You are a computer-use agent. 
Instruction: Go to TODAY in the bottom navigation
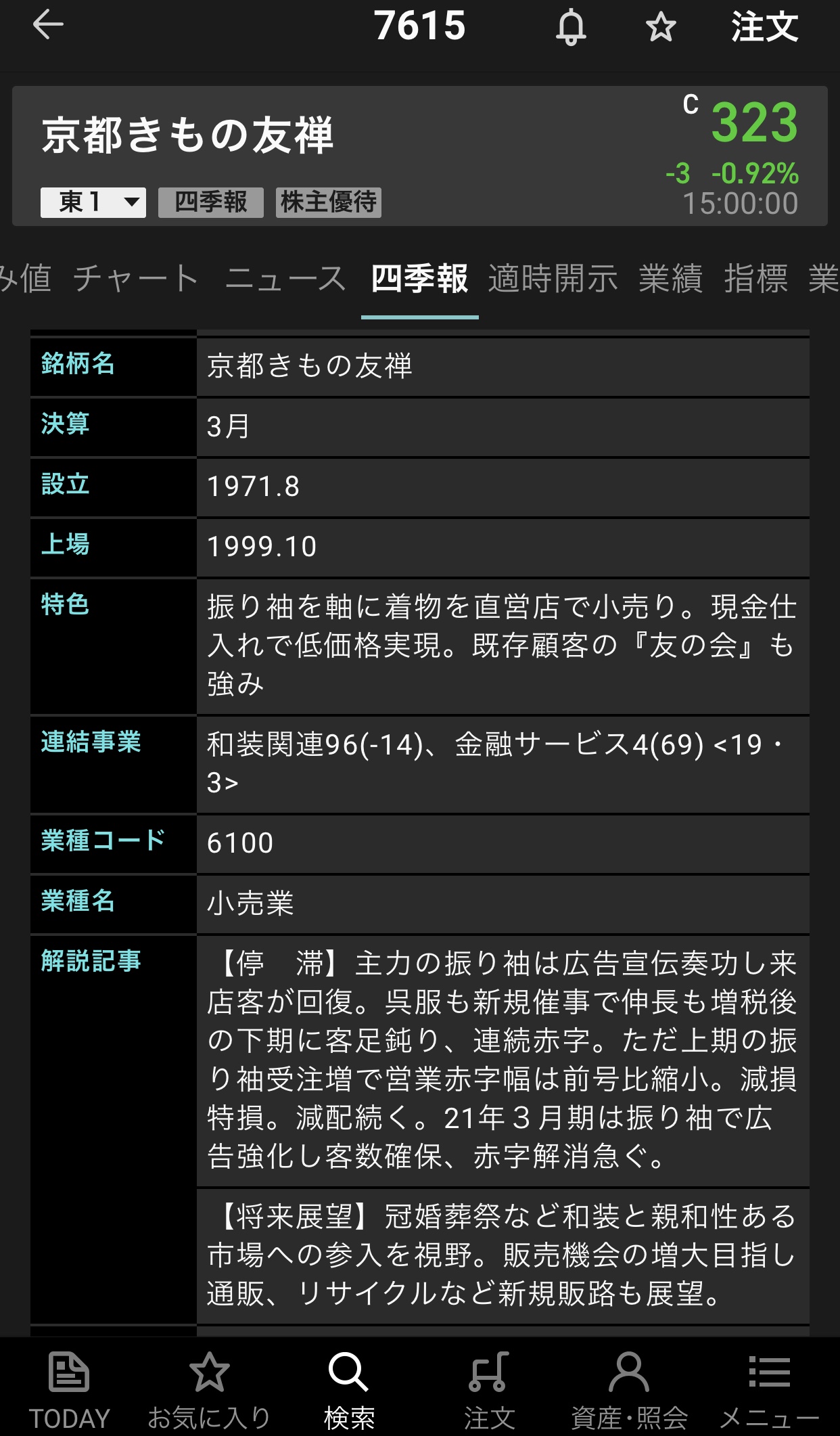tap(69, 1389)
